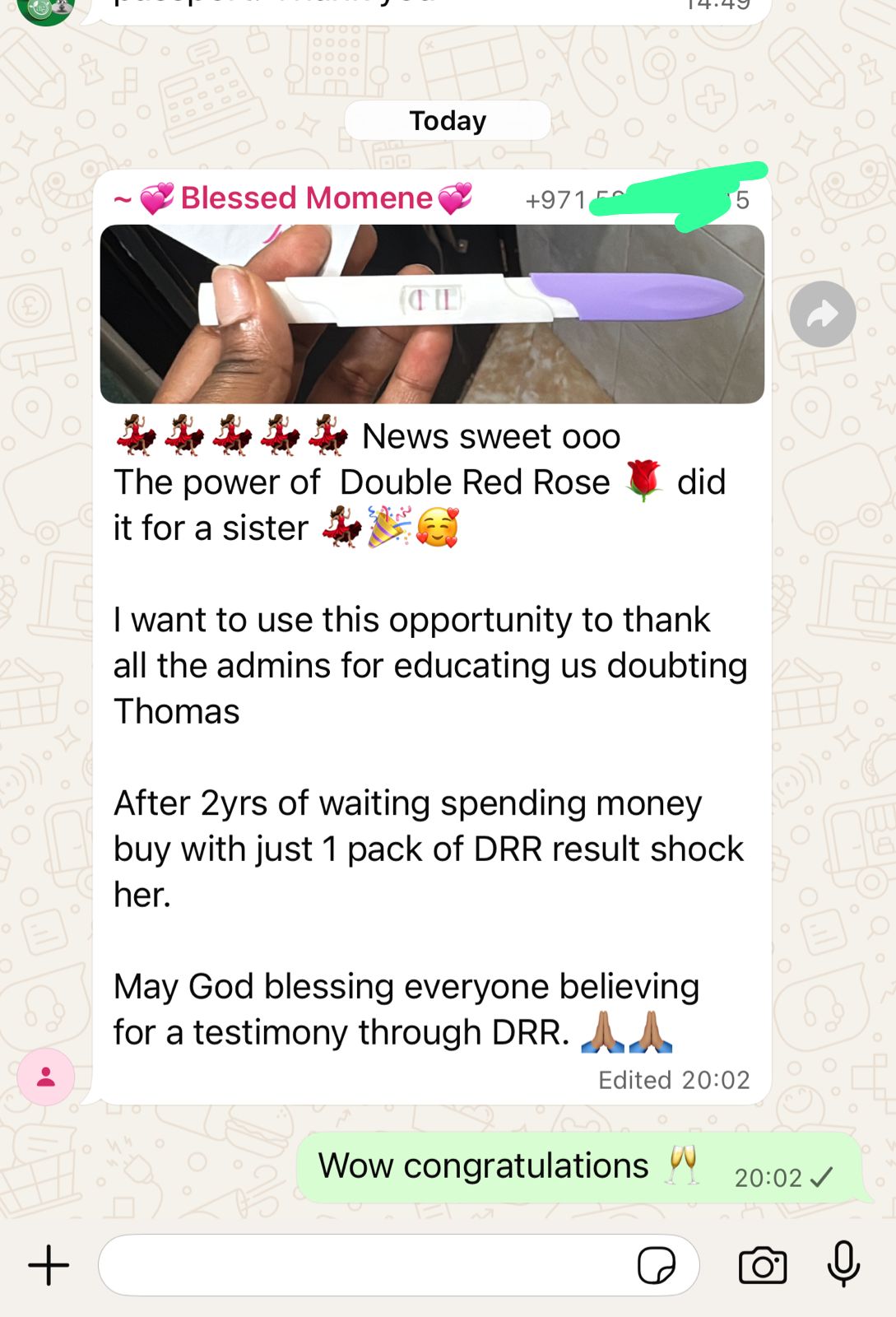Focus the message input field
The width and height of the screenshot is (896, 1317).
362,1265
